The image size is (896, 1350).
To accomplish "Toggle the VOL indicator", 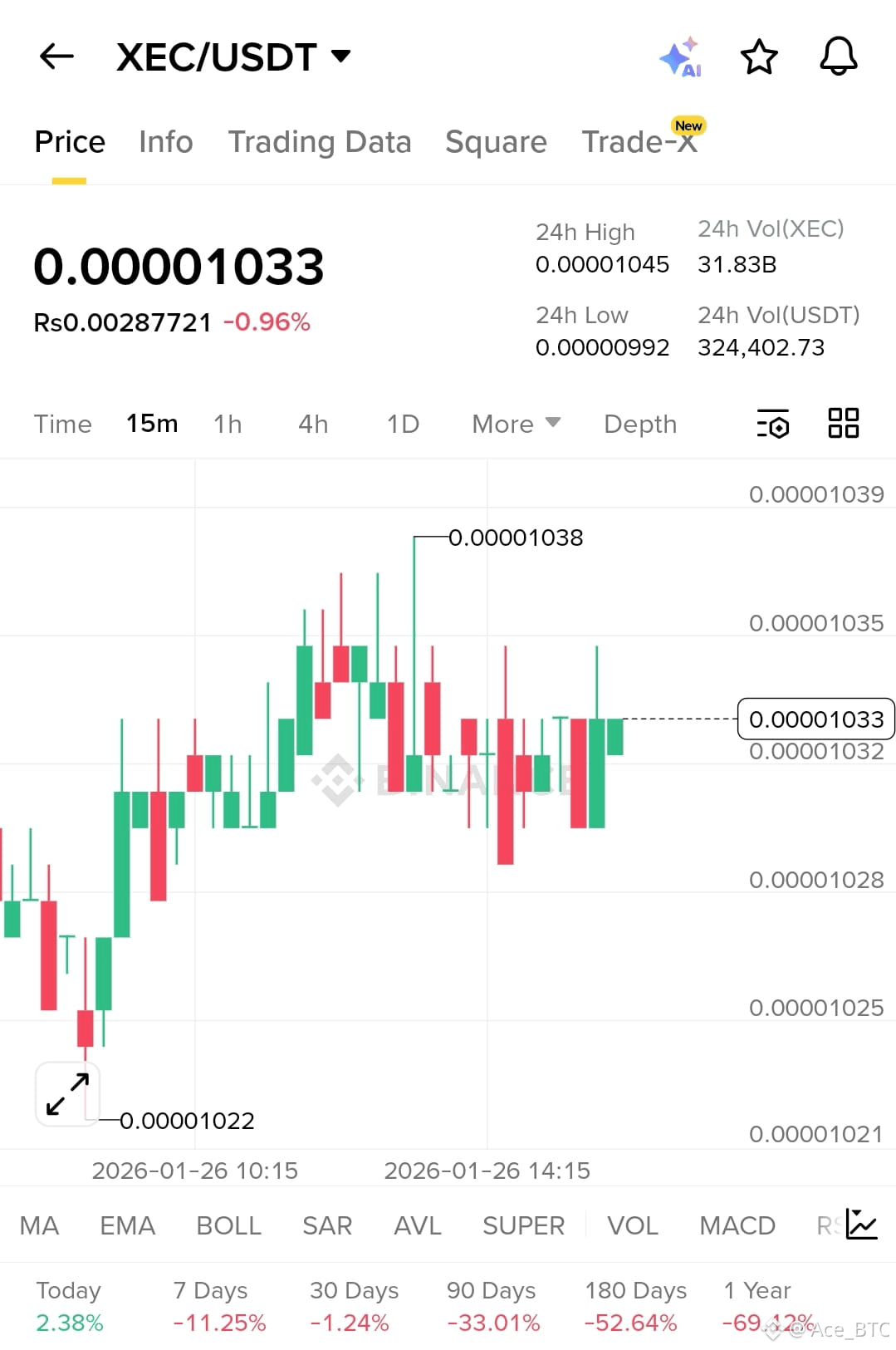I will click(x=632, y=1225).
